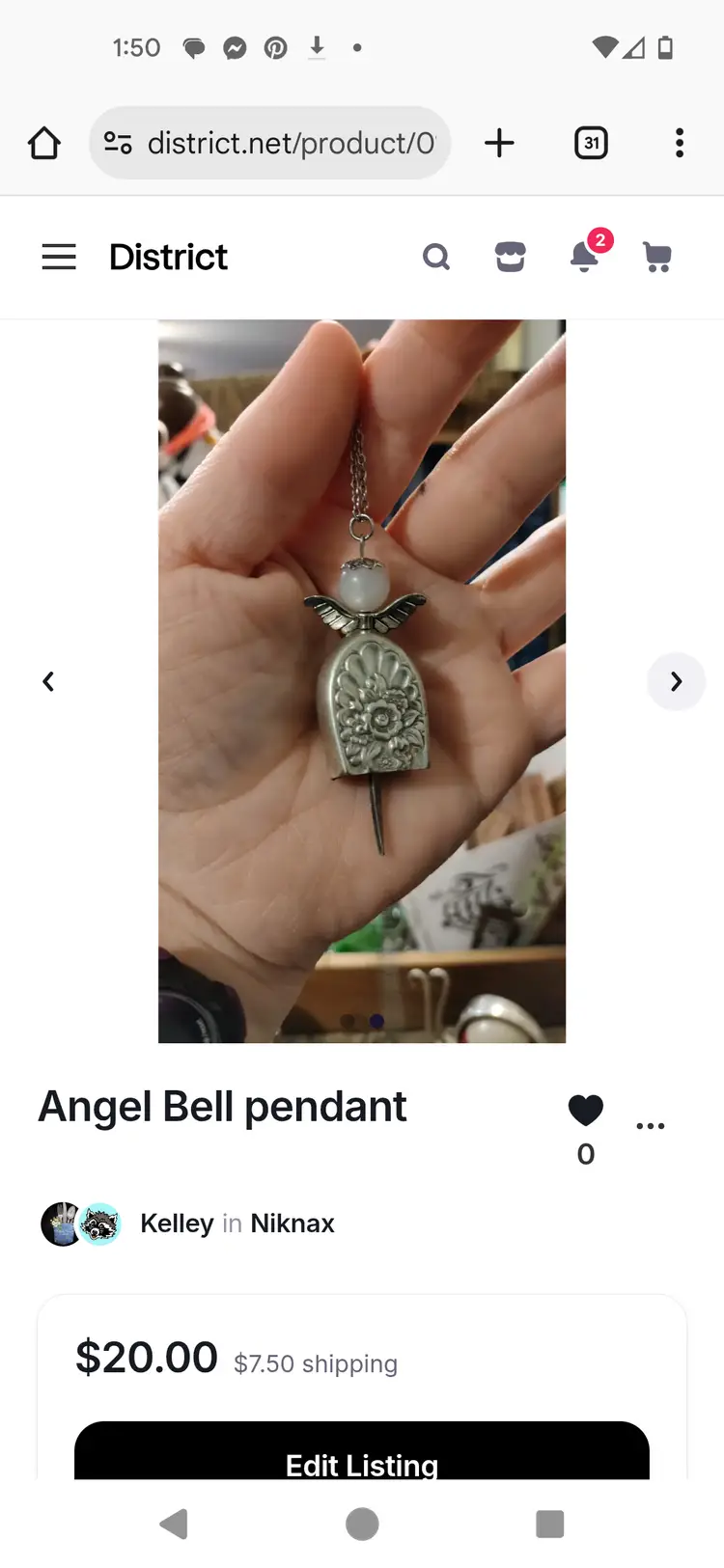Open the listing's three-dot options
724x1568 pixels.
(x=651, y=1126)
